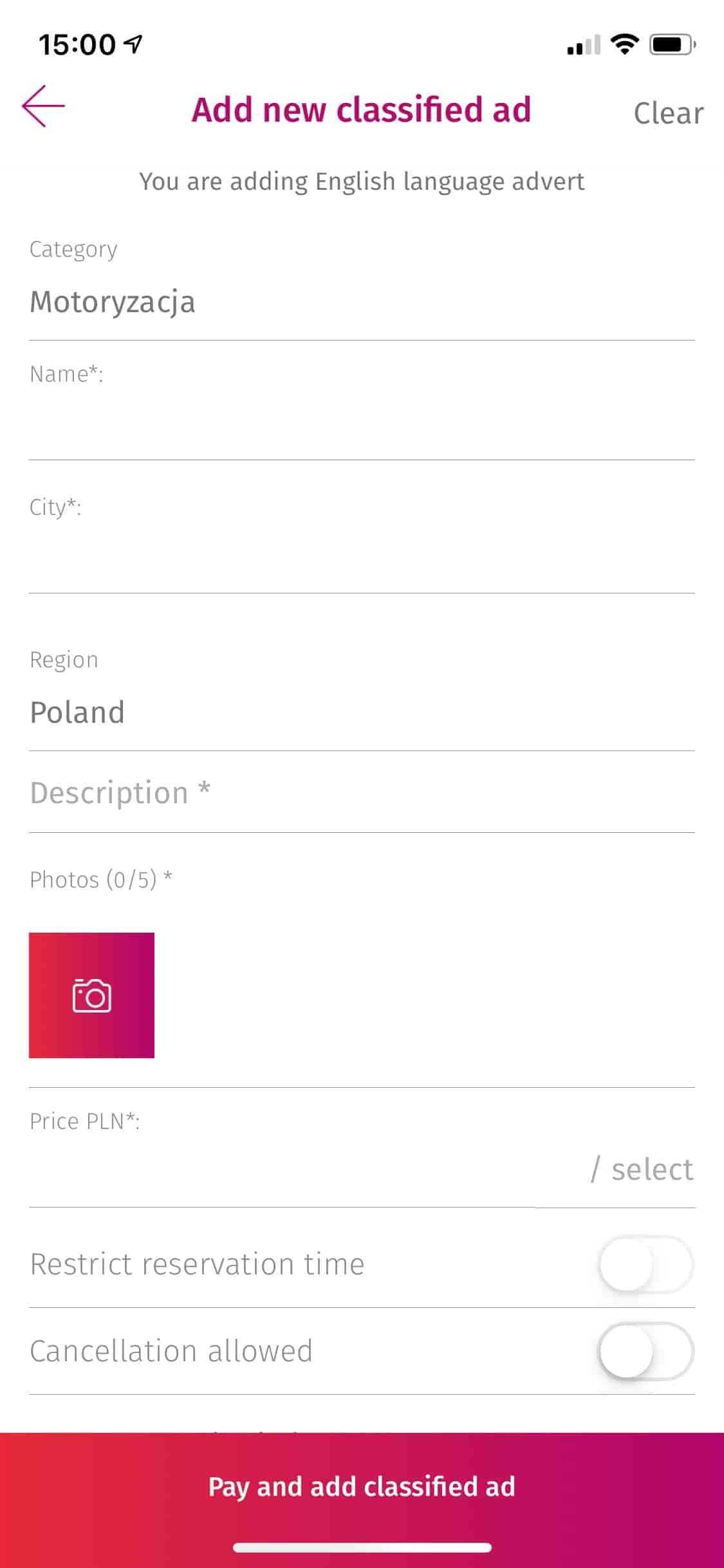Open the price unit select dropdown
Image resolution: width=724 pixels, height=1568 pixels.
(x=642, y=1170)
